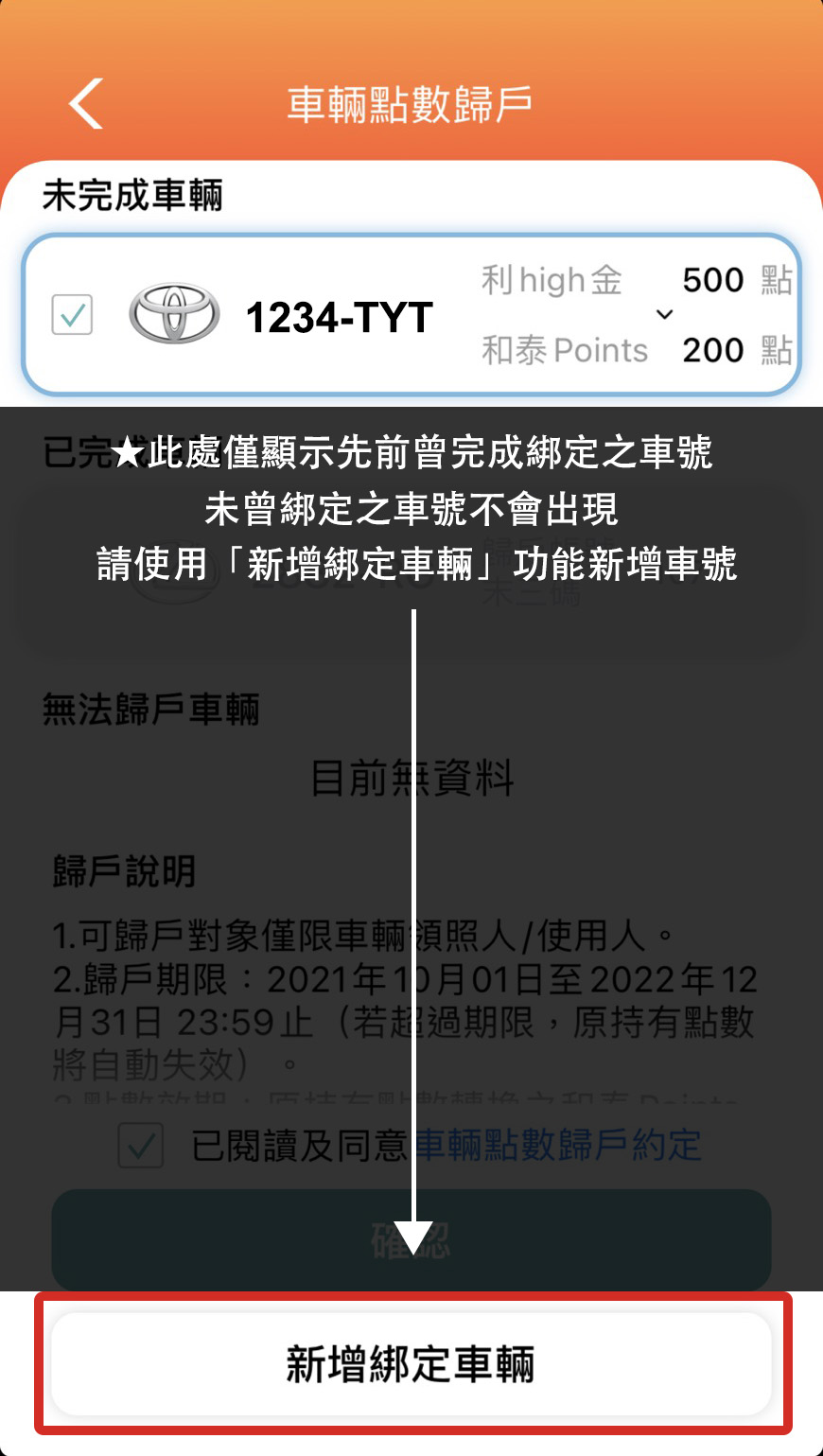Image resolution: width=823 pixels, height=1456 pixels.
Task: Tap the 新增綁定車輛 button
Action: point(411,1363)
